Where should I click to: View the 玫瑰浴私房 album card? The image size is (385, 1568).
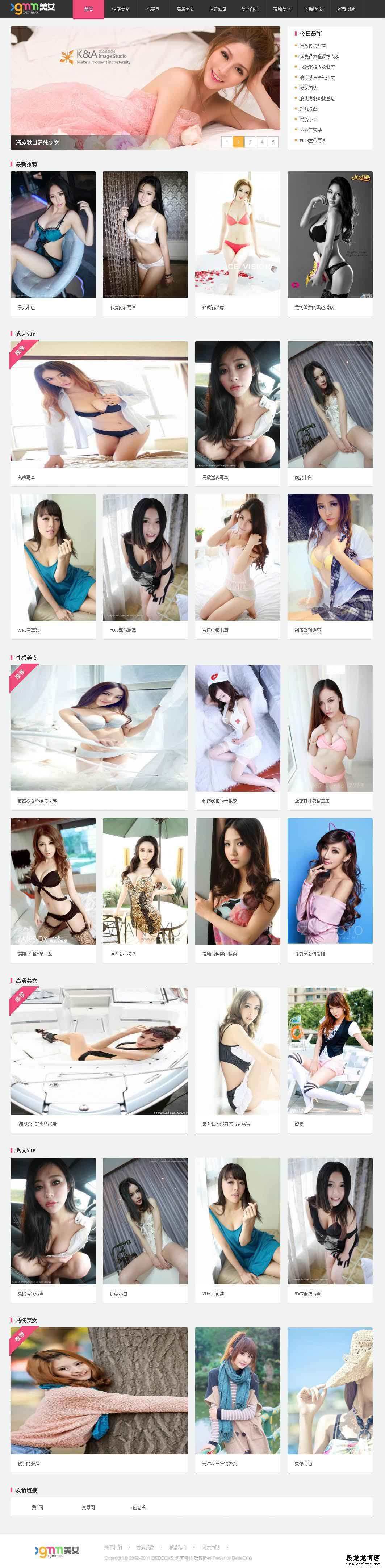click(x=237, y=235)
